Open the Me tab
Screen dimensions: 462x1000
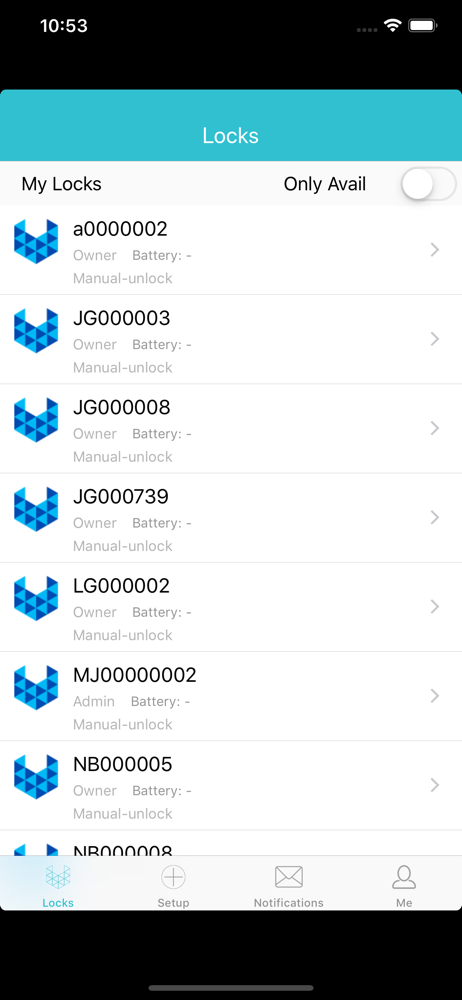point(404,886)
